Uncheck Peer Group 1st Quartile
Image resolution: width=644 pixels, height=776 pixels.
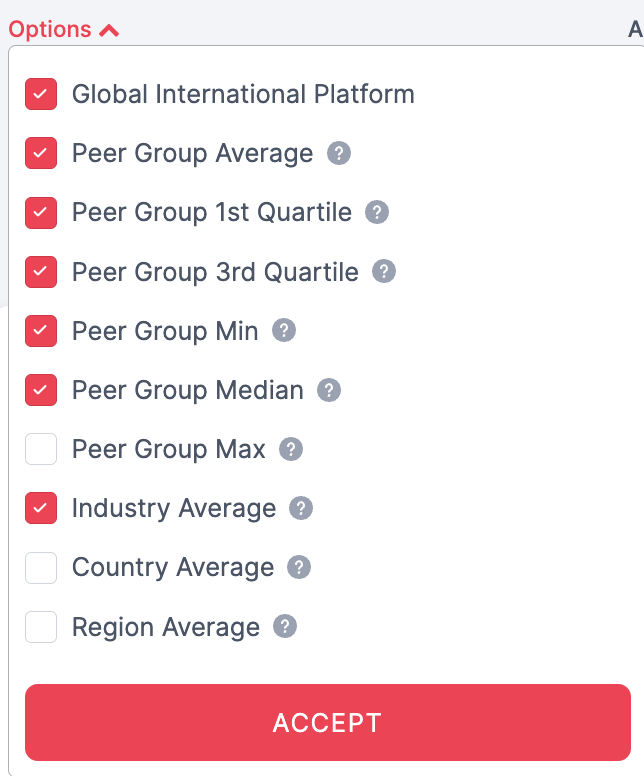click(41, 212)
